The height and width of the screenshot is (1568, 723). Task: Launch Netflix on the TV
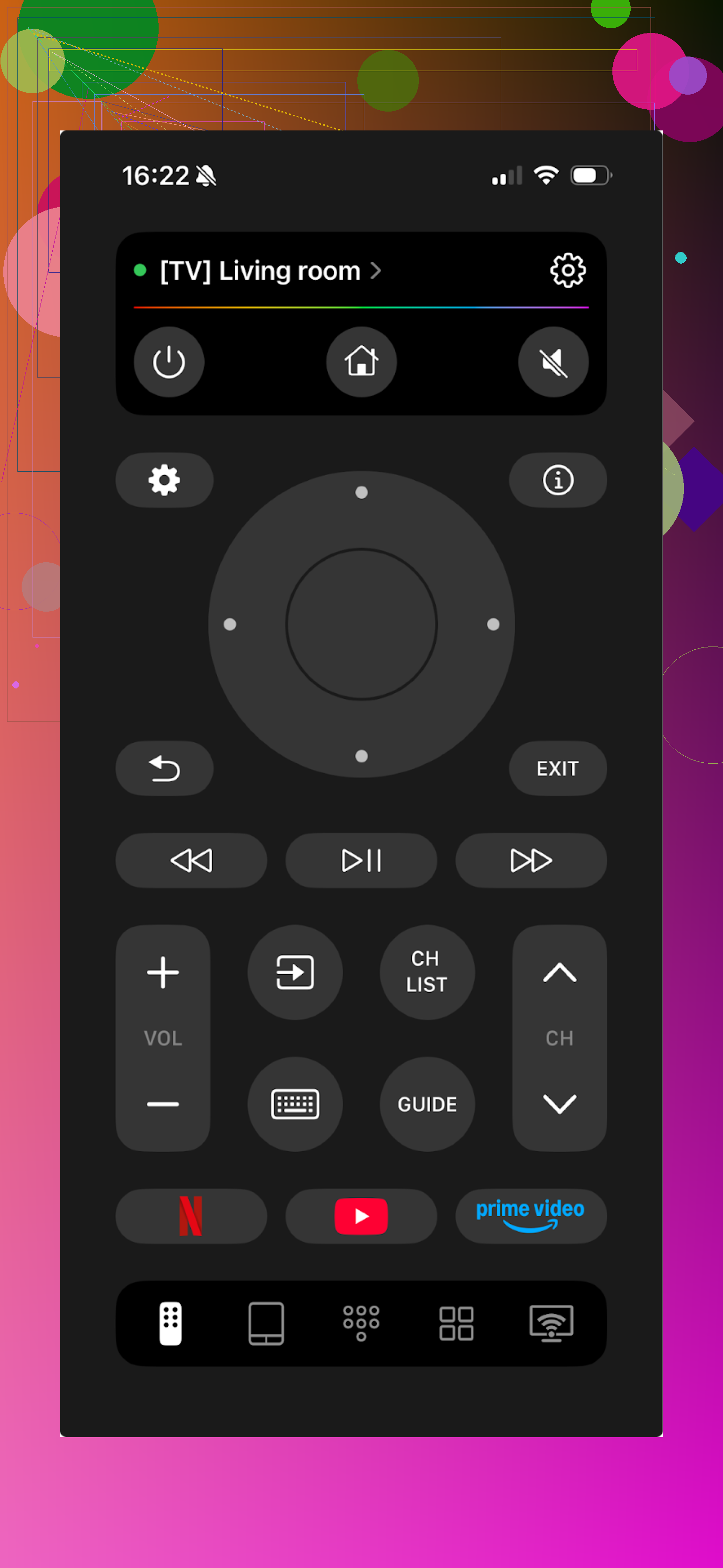click(x=191, y=1216)
